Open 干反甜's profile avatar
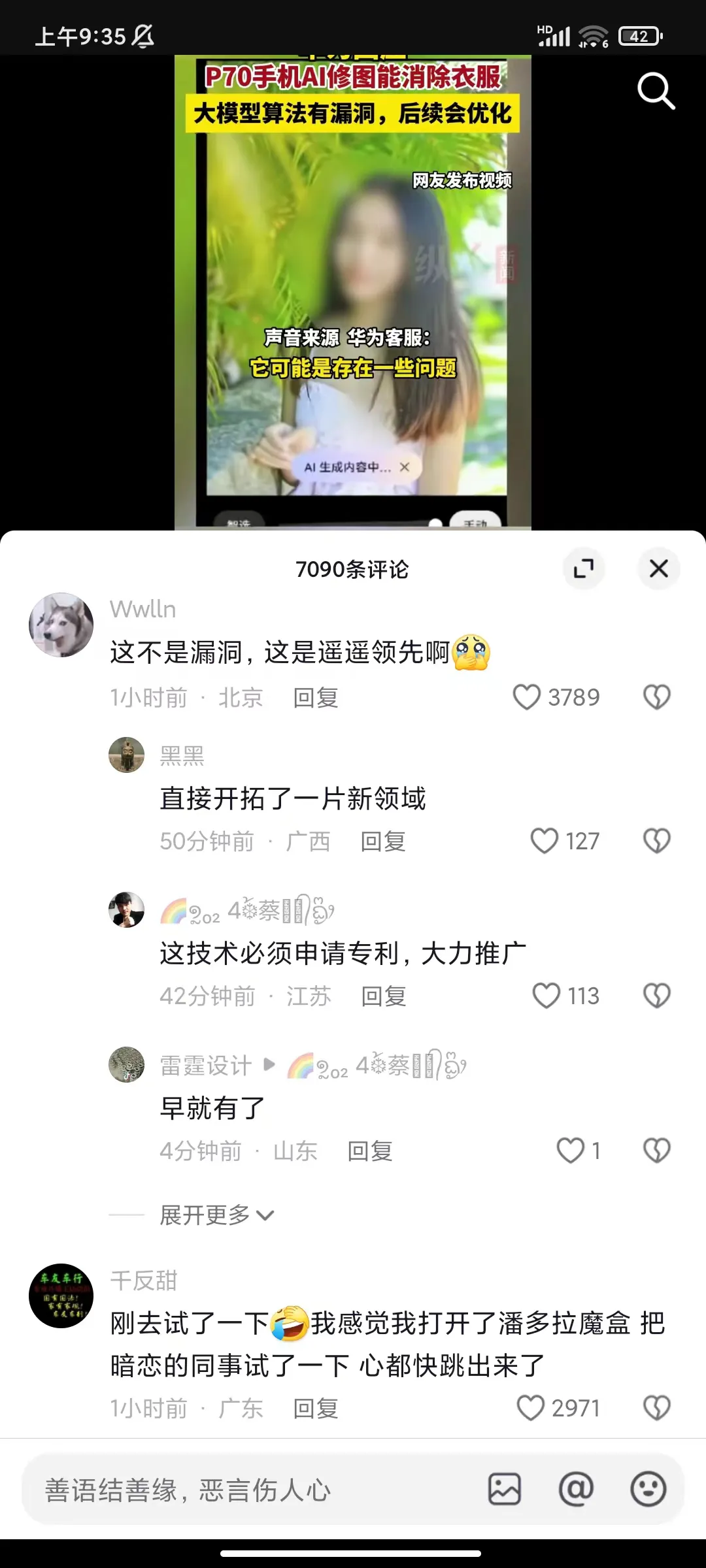Viewport: 706px width, 1568px height. (x=61, y=1296)
